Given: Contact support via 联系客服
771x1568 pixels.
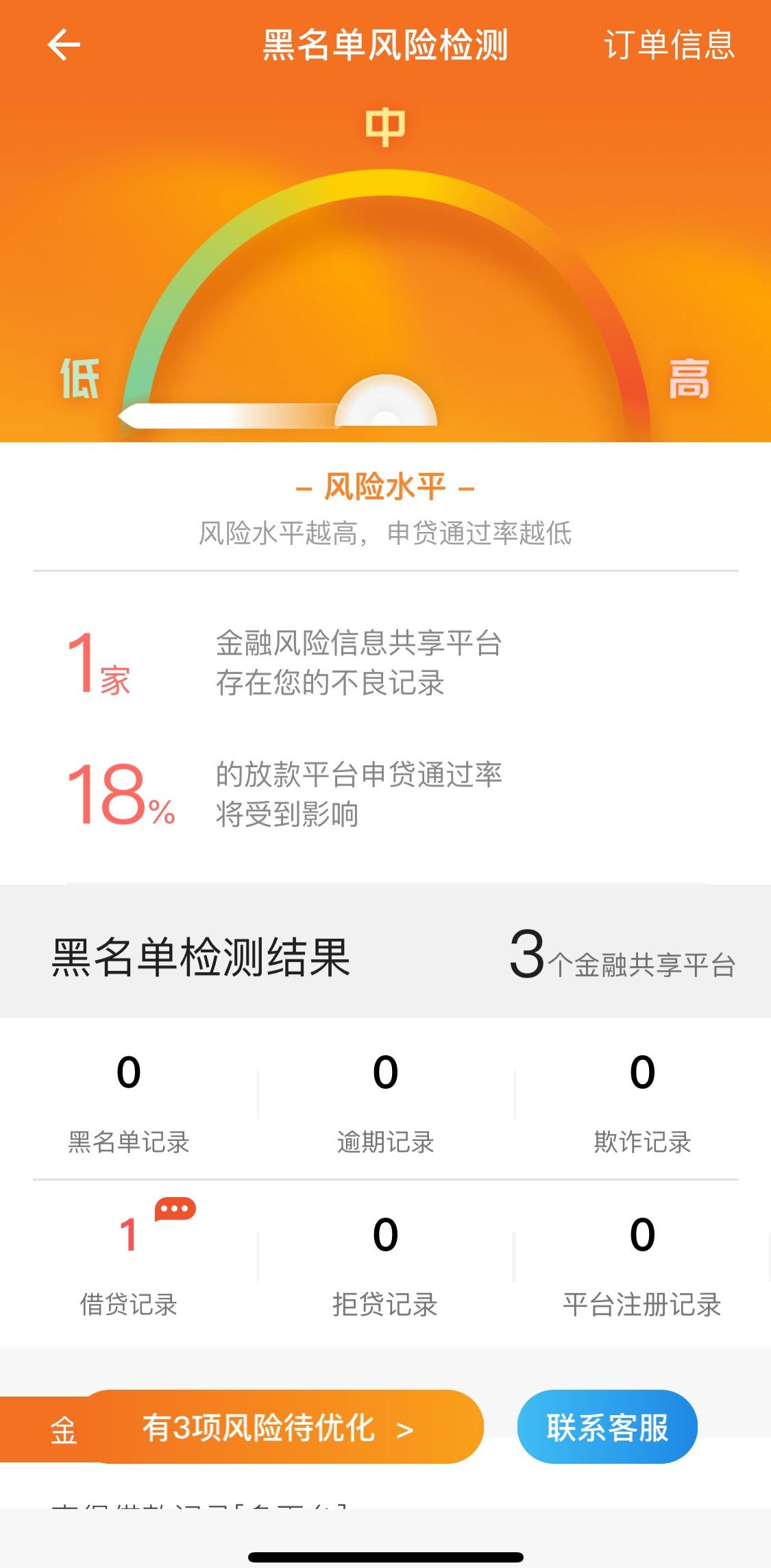Looking at the screenshot, I should tap(607, 1429).
